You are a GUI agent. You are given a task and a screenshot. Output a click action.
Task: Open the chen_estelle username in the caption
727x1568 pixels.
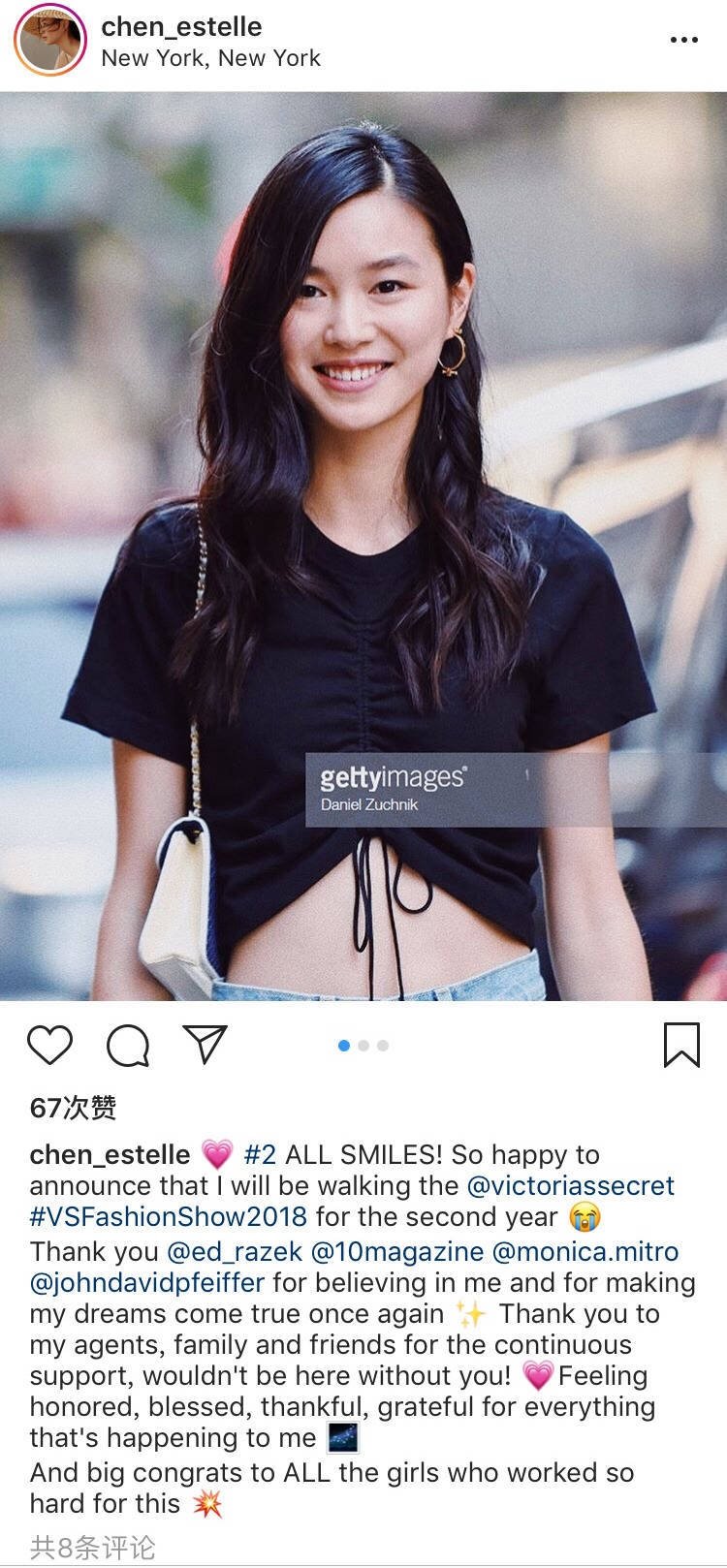(110, 1154)
